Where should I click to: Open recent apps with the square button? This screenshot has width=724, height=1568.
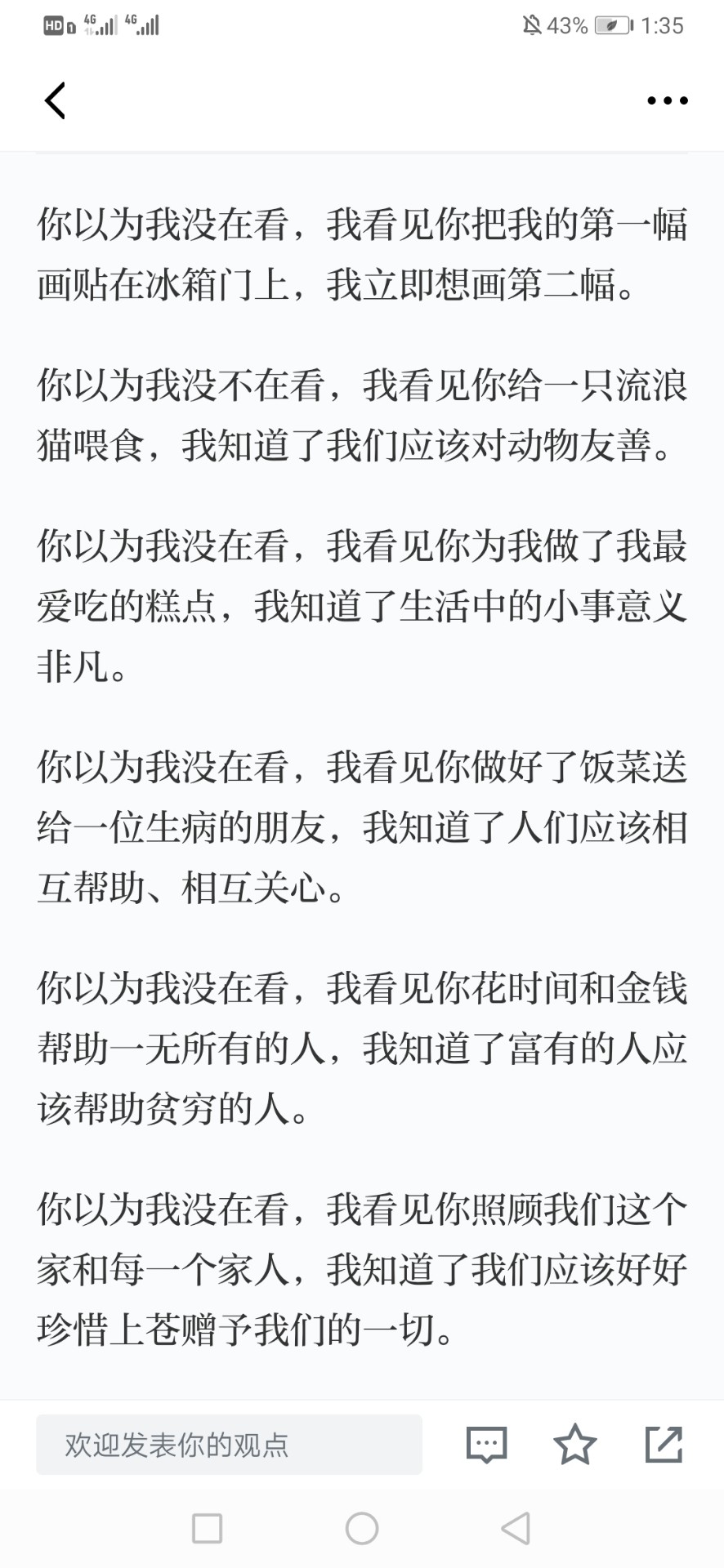[x=208, y=1528]
